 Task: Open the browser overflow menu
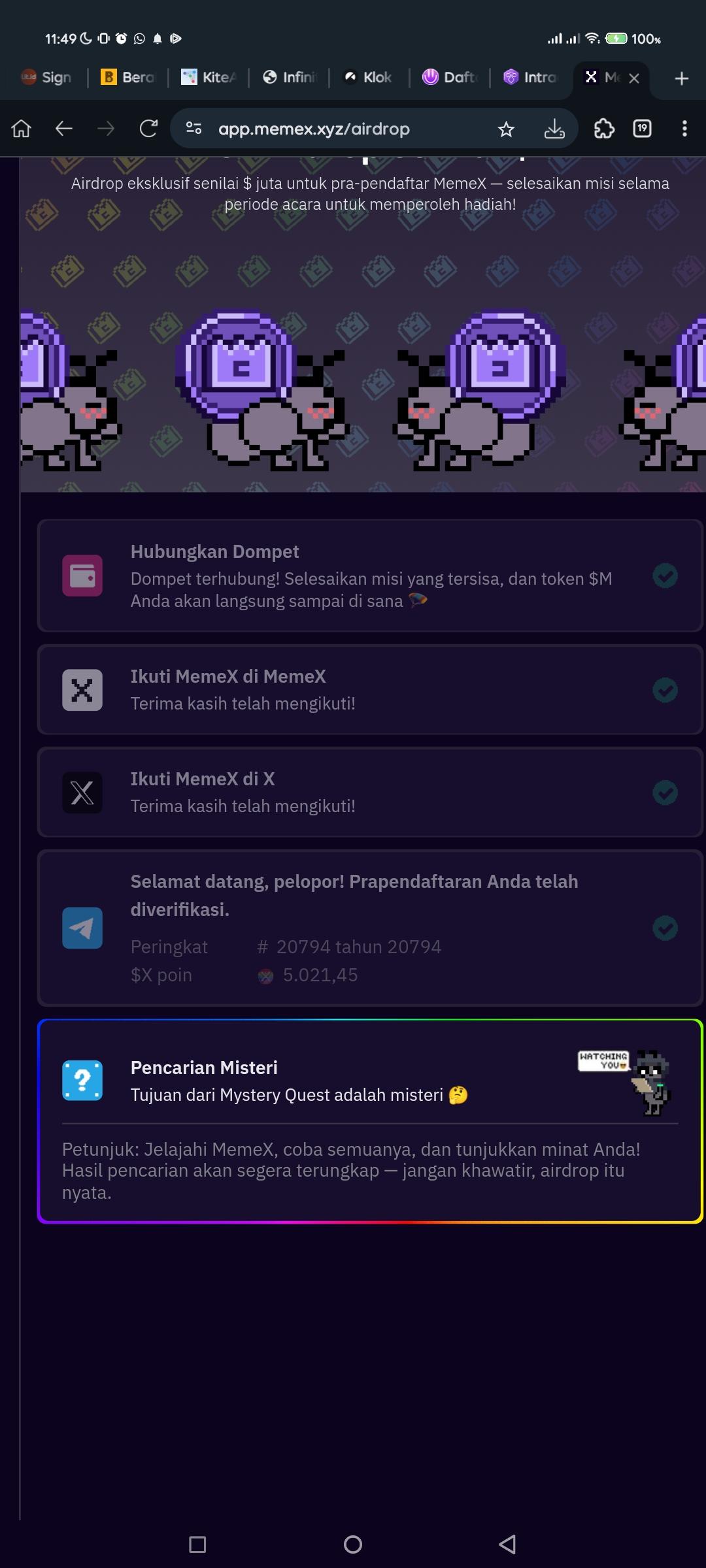pos(684,129)
